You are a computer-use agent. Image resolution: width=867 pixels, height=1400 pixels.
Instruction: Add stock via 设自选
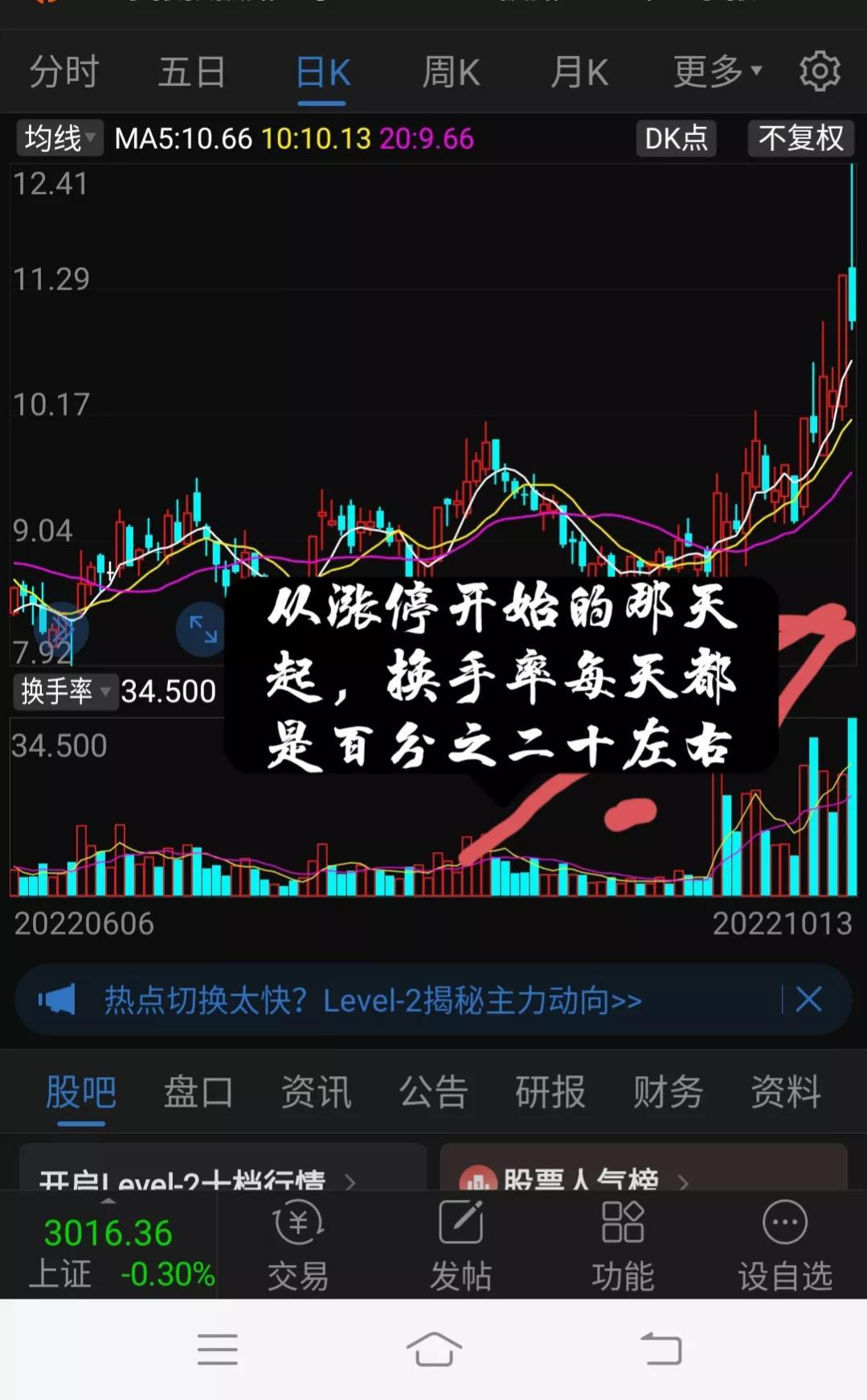(x=785, y=1245)
